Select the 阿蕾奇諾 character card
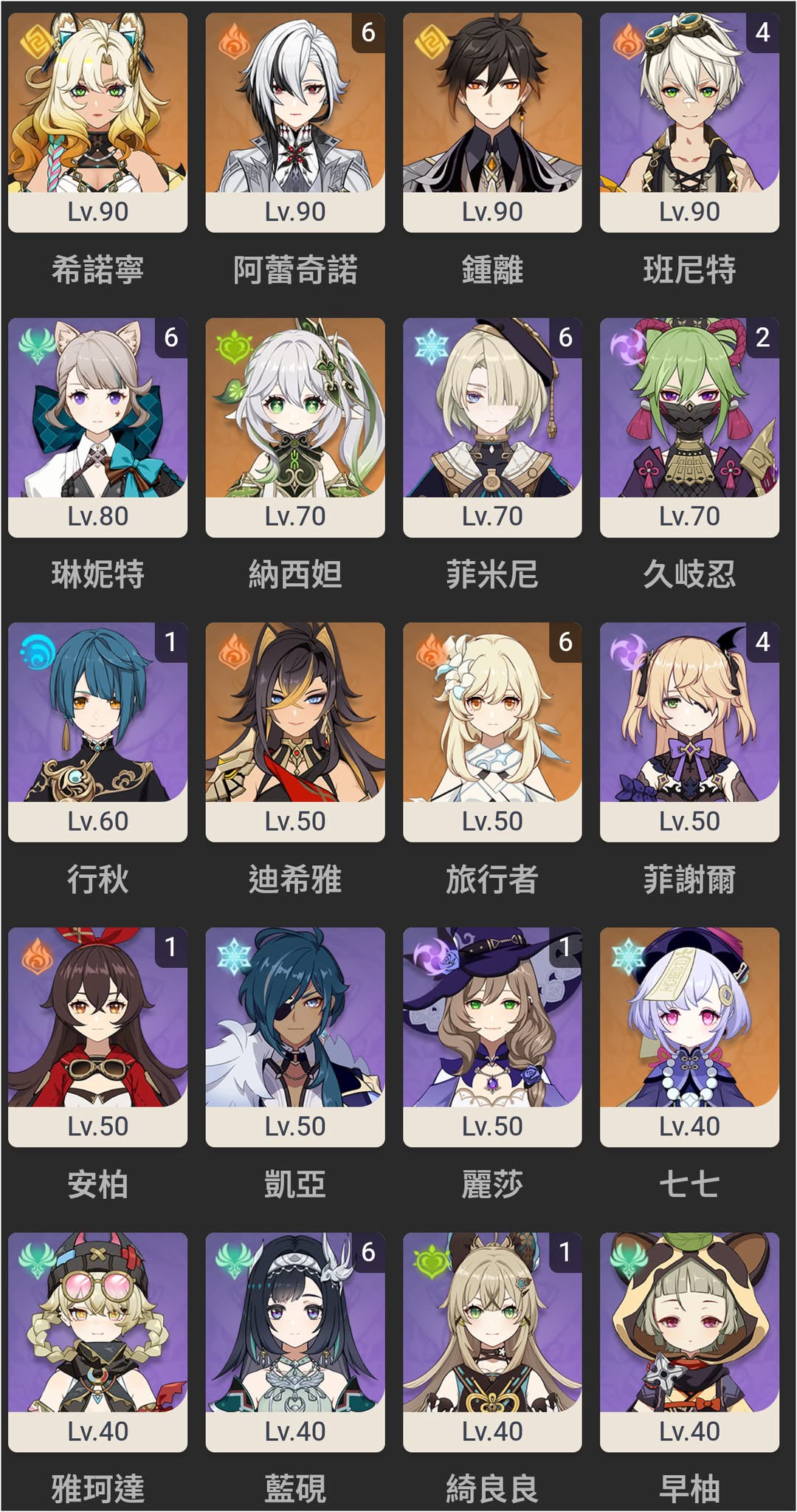This screenshot has width=797, height=1512. 294,122
